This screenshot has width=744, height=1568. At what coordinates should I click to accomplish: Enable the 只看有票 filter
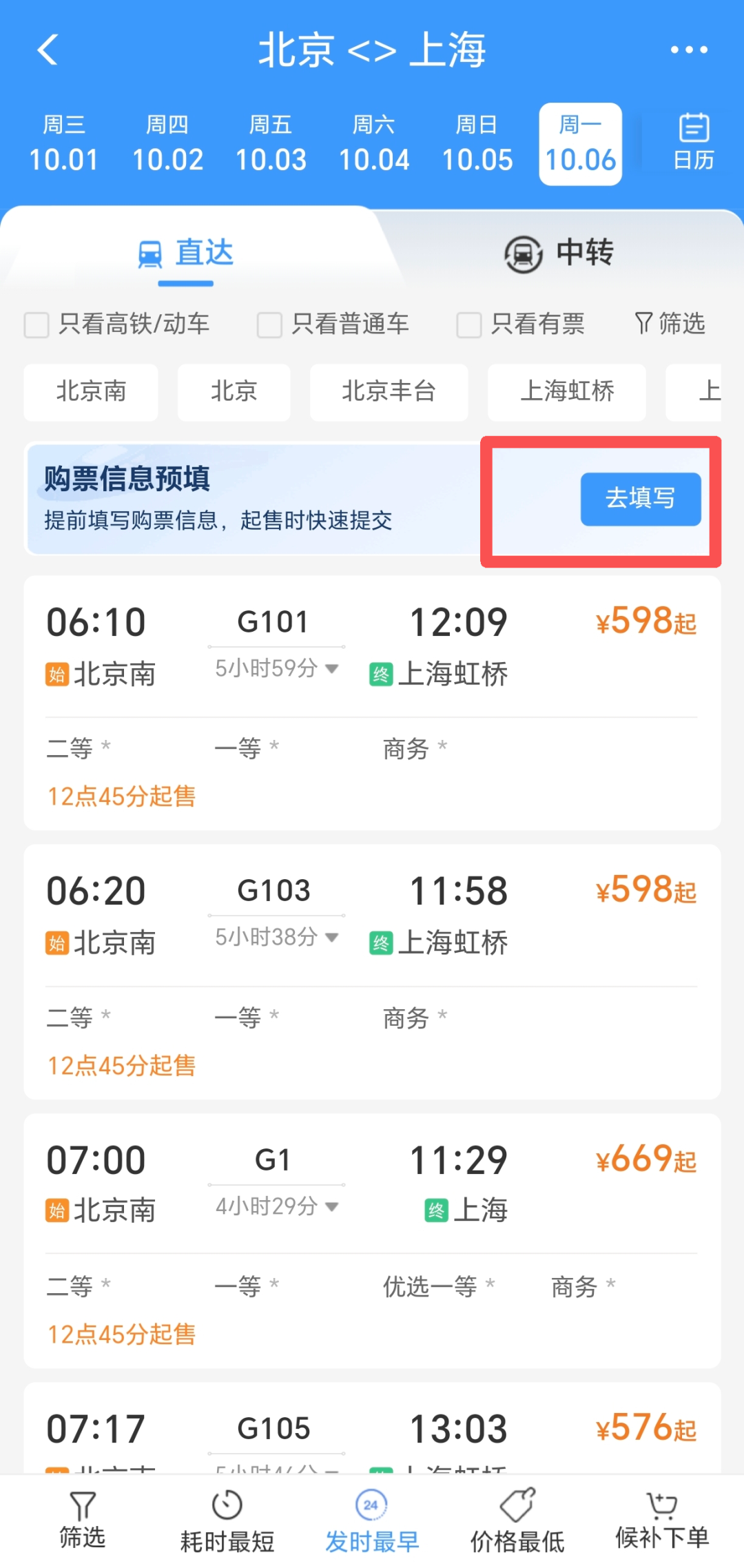tap(469, 324)
